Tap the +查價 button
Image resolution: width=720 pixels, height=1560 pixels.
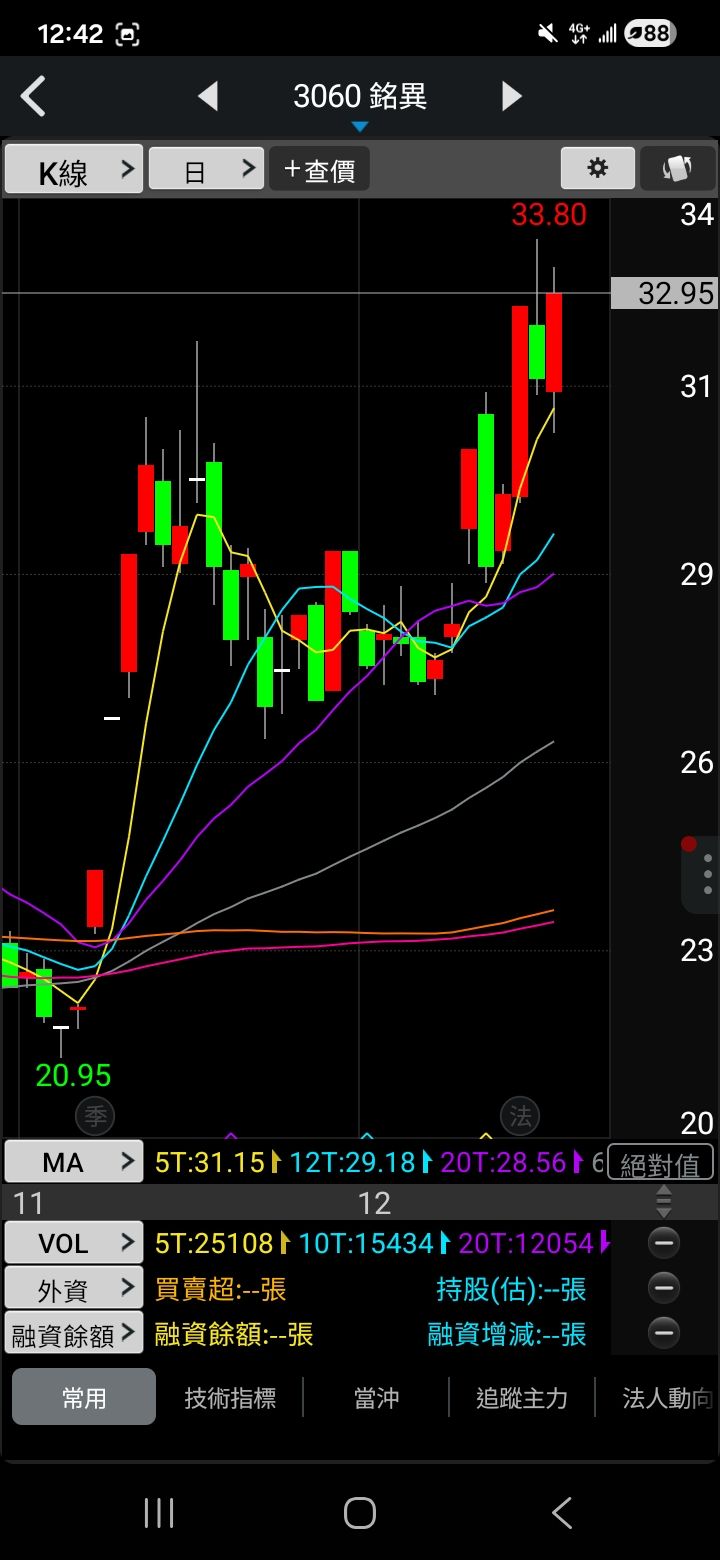(x=319, y=170)
